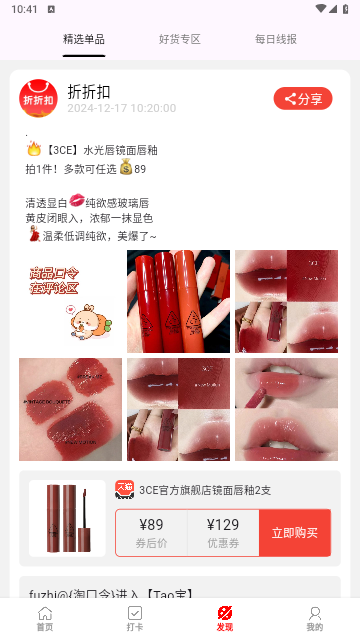360x640 pixels.
Task: Go to the 首页 home tab
Action: pyautogui.click(x=45, y=619)
